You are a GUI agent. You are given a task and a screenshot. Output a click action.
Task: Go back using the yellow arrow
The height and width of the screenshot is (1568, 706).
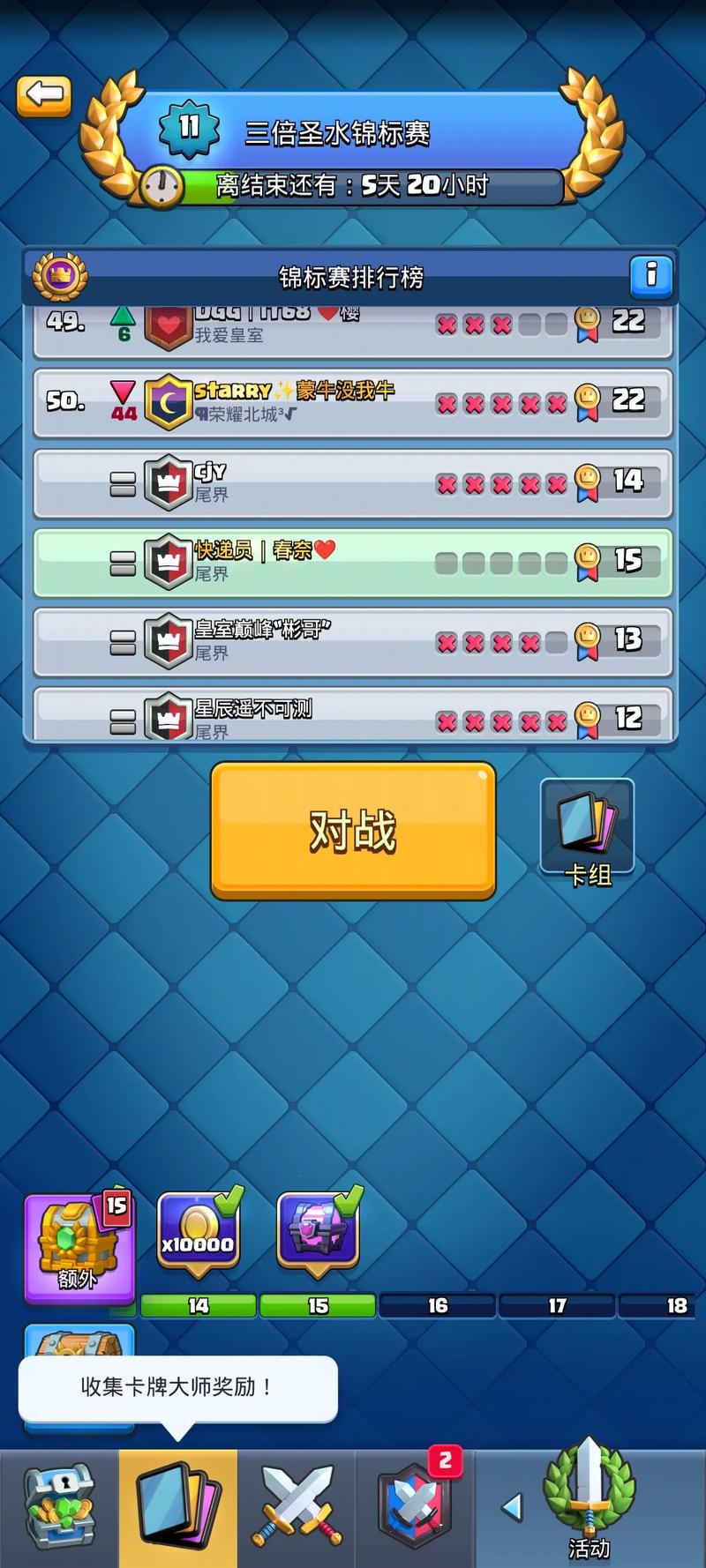43,95
